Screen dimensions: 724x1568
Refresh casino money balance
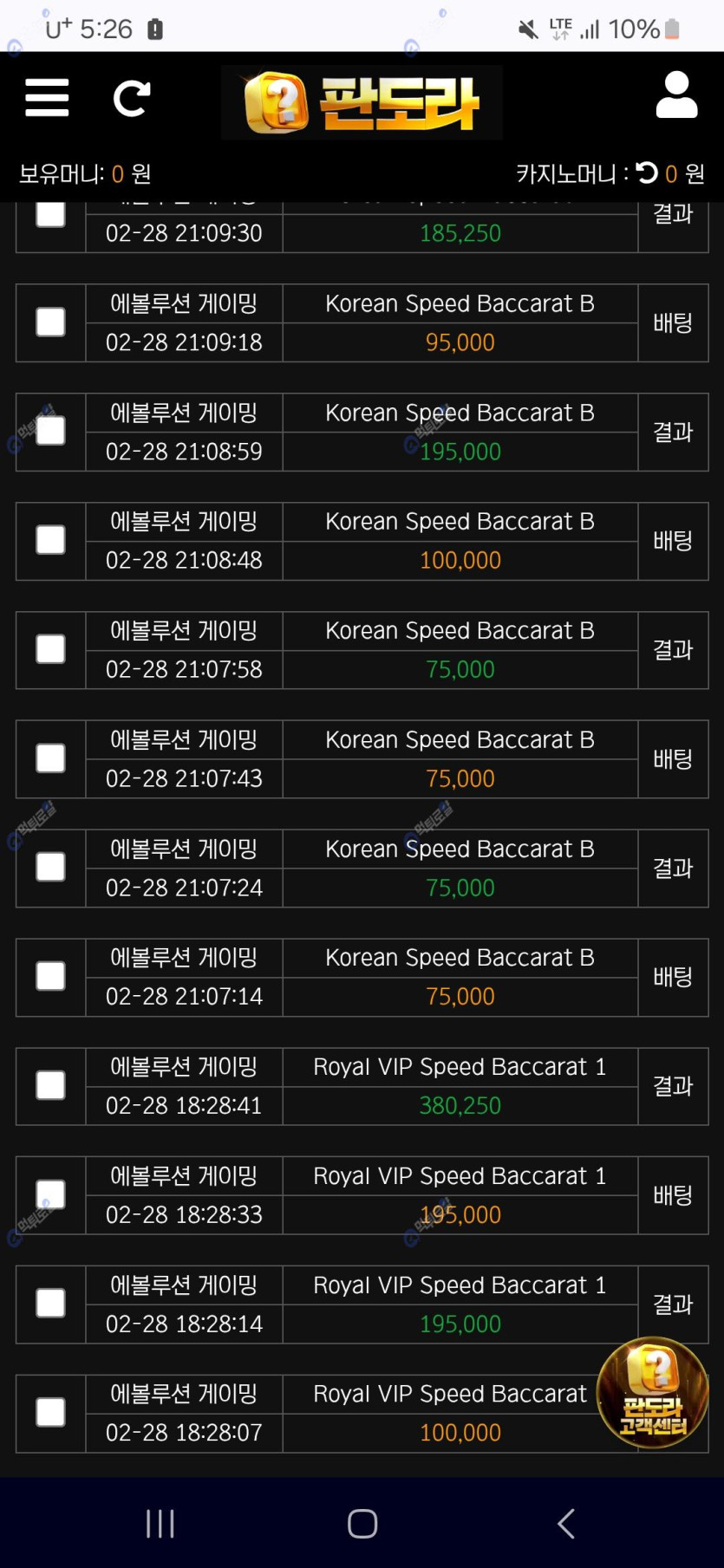pos(647,172)
